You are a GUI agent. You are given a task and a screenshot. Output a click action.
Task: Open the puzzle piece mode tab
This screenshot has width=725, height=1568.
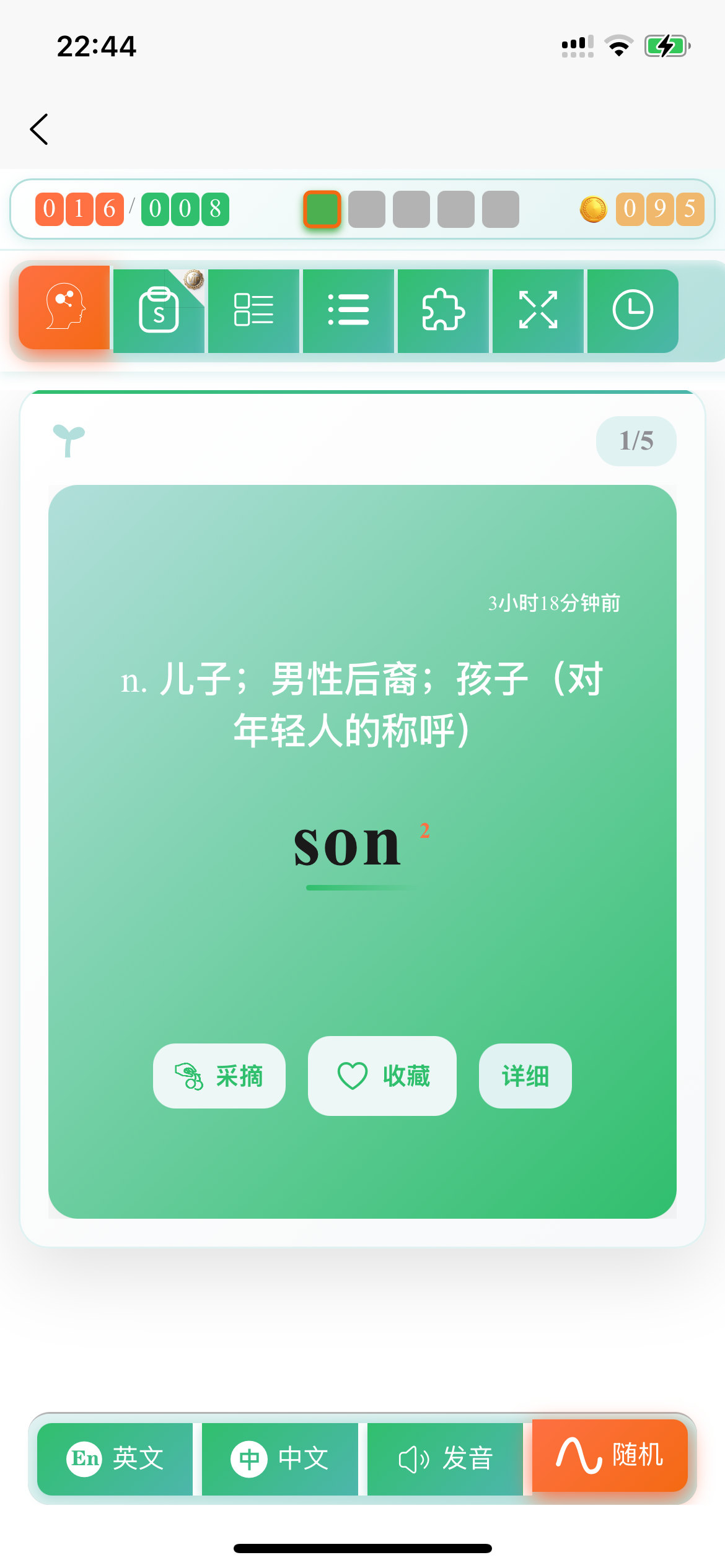point(443,310)
